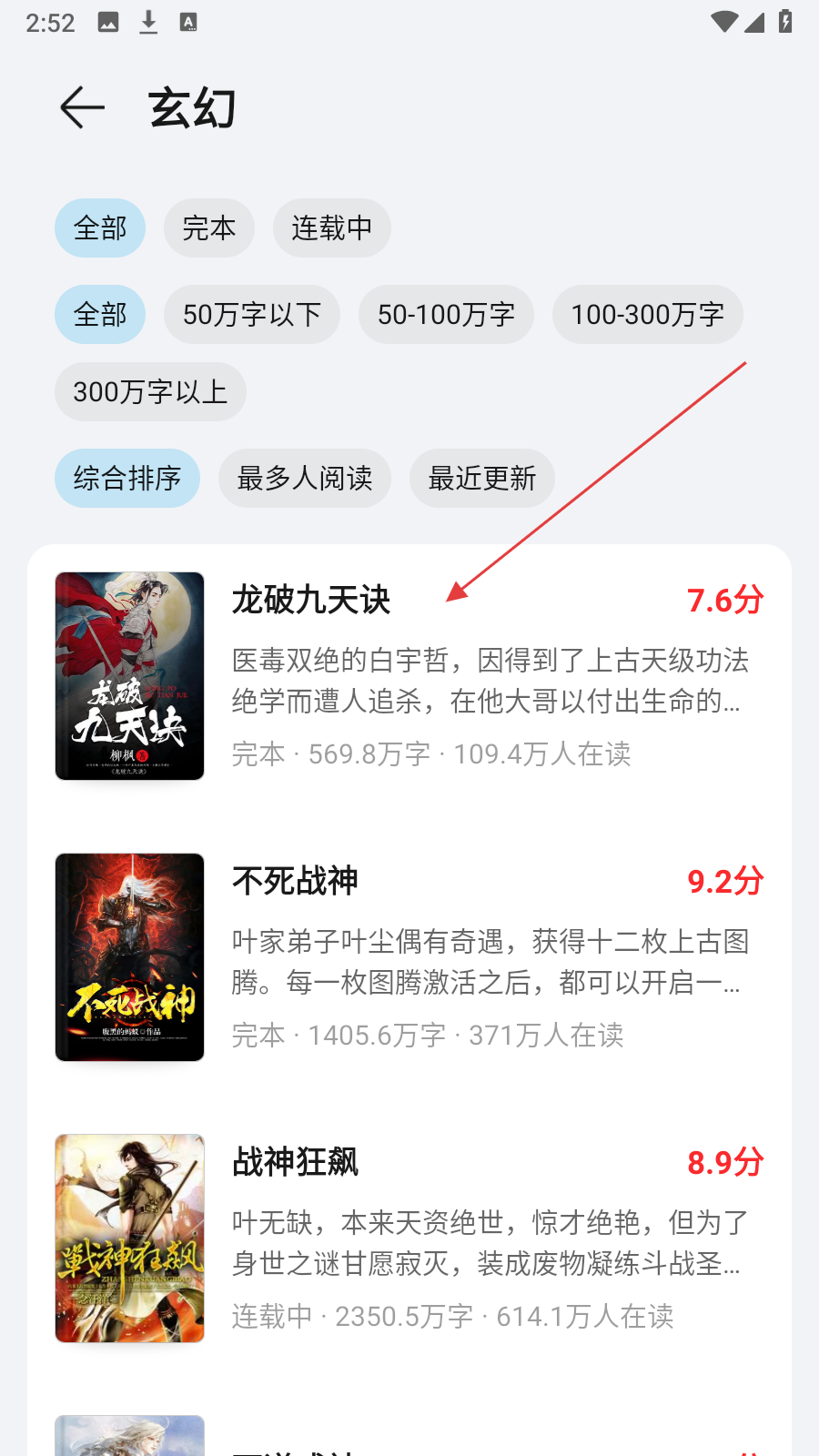Sort by 最多人阅读
This screenshot has height=1456, width=819.
(x=304, y=479)
